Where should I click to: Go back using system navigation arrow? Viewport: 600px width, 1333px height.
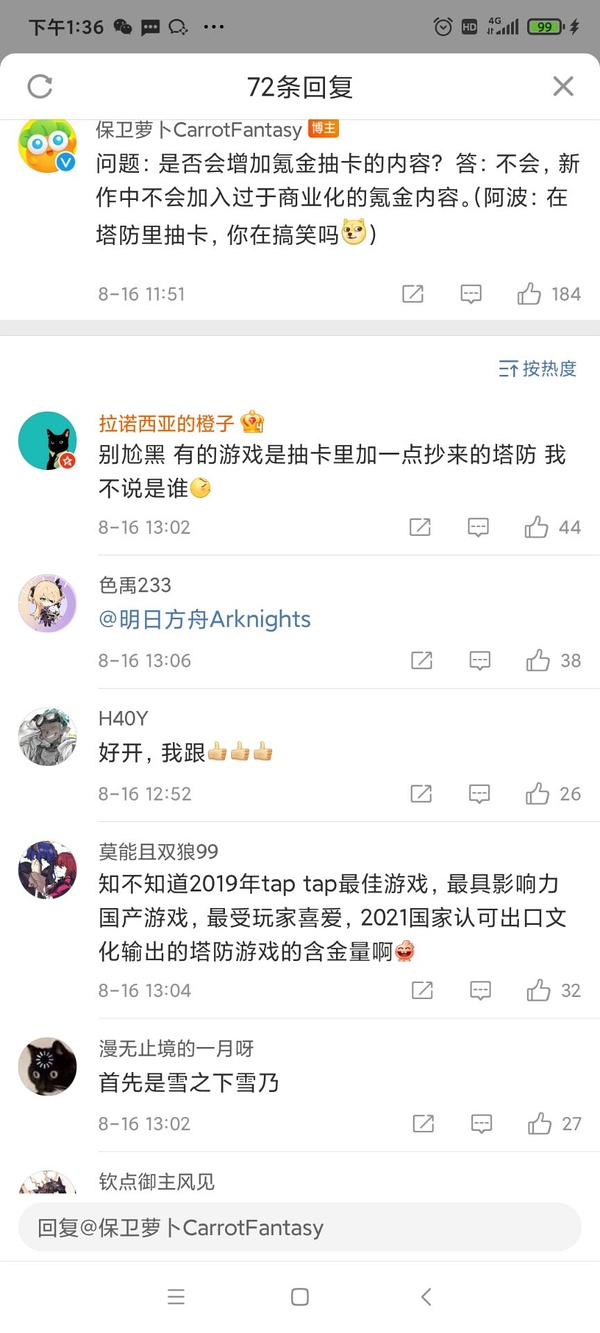click(426, 1297)
